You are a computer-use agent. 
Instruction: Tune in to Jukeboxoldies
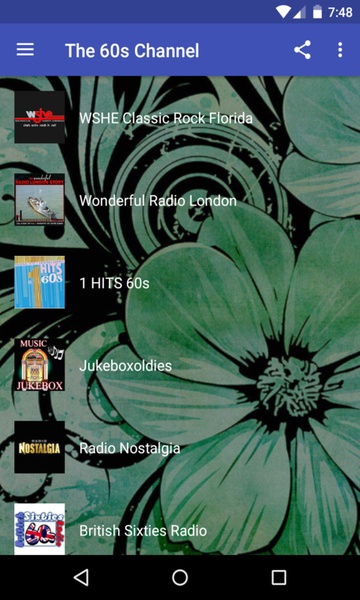pos(180,365)
